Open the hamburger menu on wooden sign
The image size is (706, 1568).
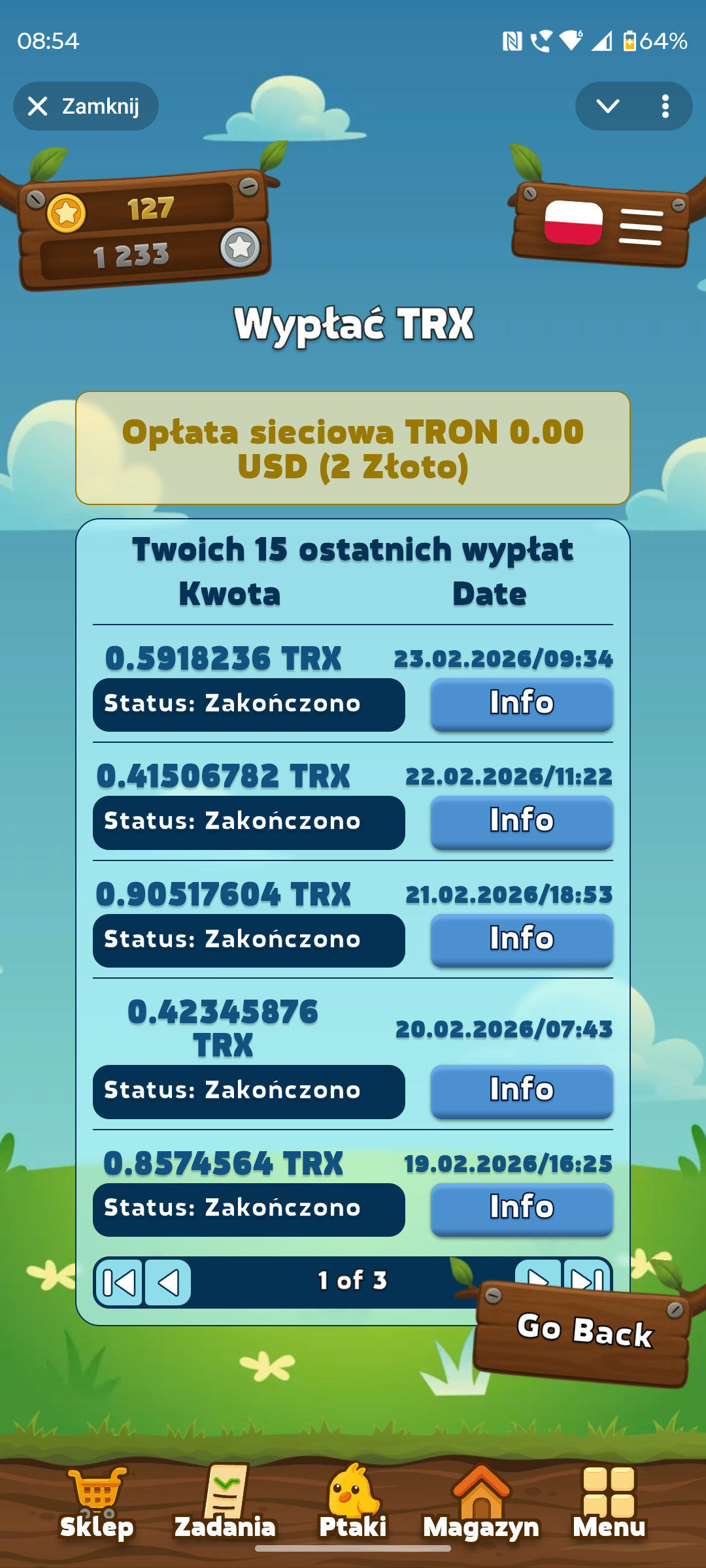[641, 227]
